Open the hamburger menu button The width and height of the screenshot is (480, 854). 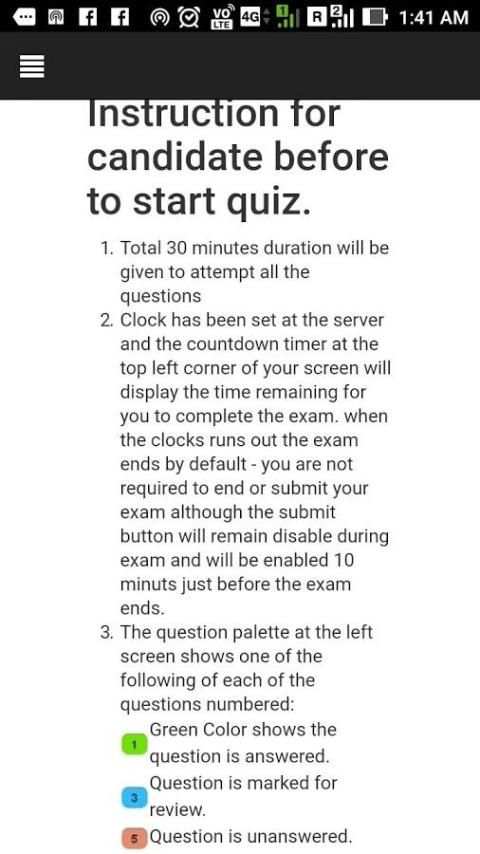coord(32,66)
